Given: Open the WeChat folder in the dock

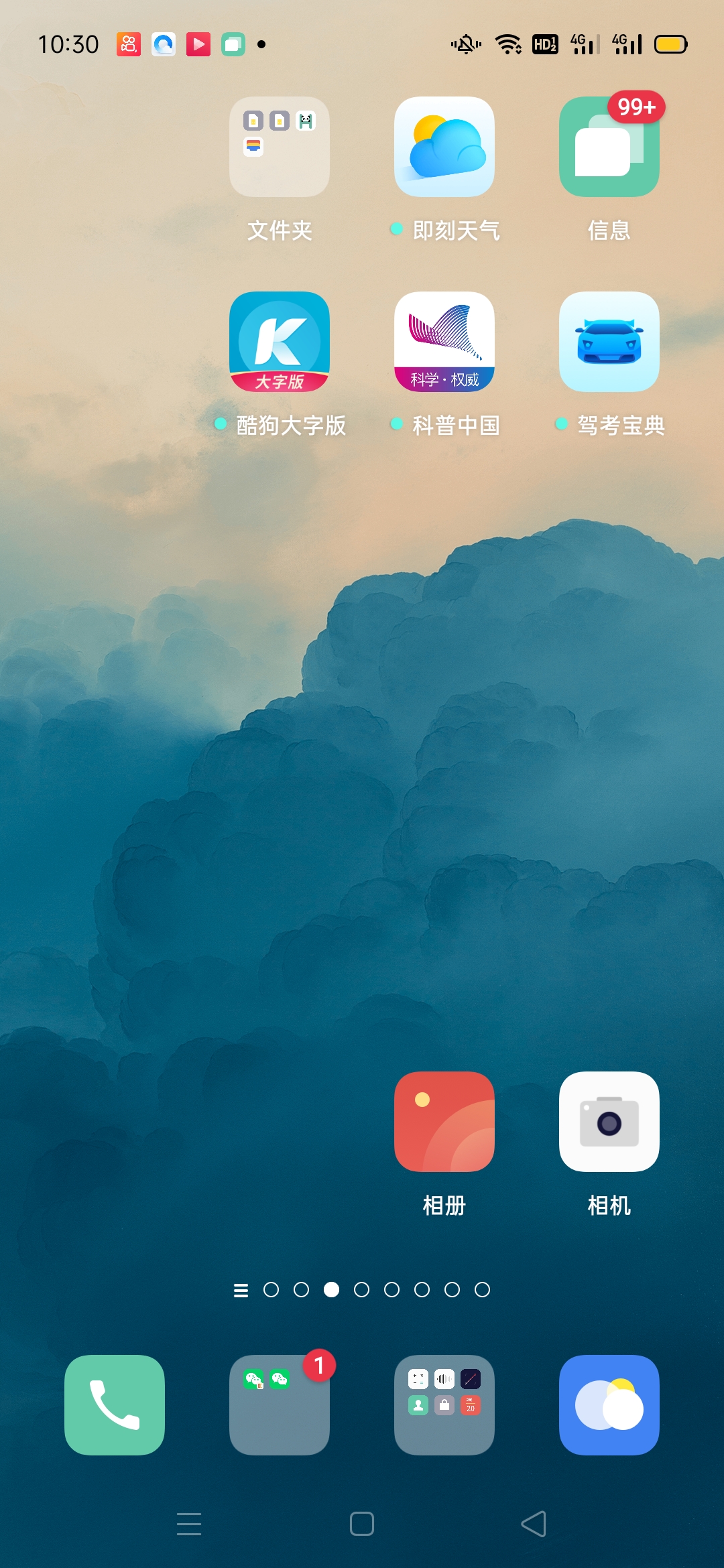Looking at the screenshot, I should pyautogui.click(x=279, y=1404).
